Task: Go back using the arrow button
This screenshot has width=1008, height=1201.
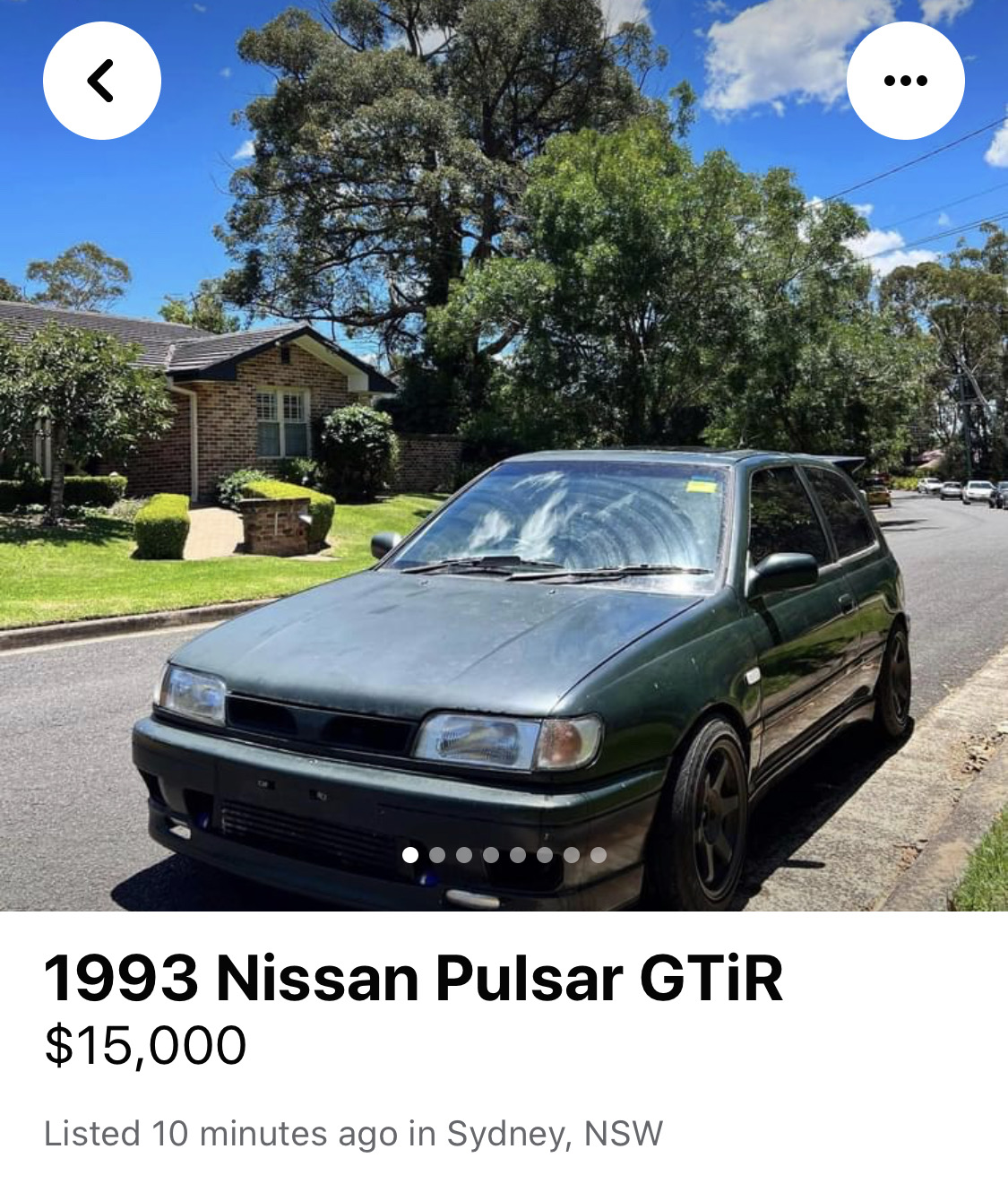Action: point(101,81)
